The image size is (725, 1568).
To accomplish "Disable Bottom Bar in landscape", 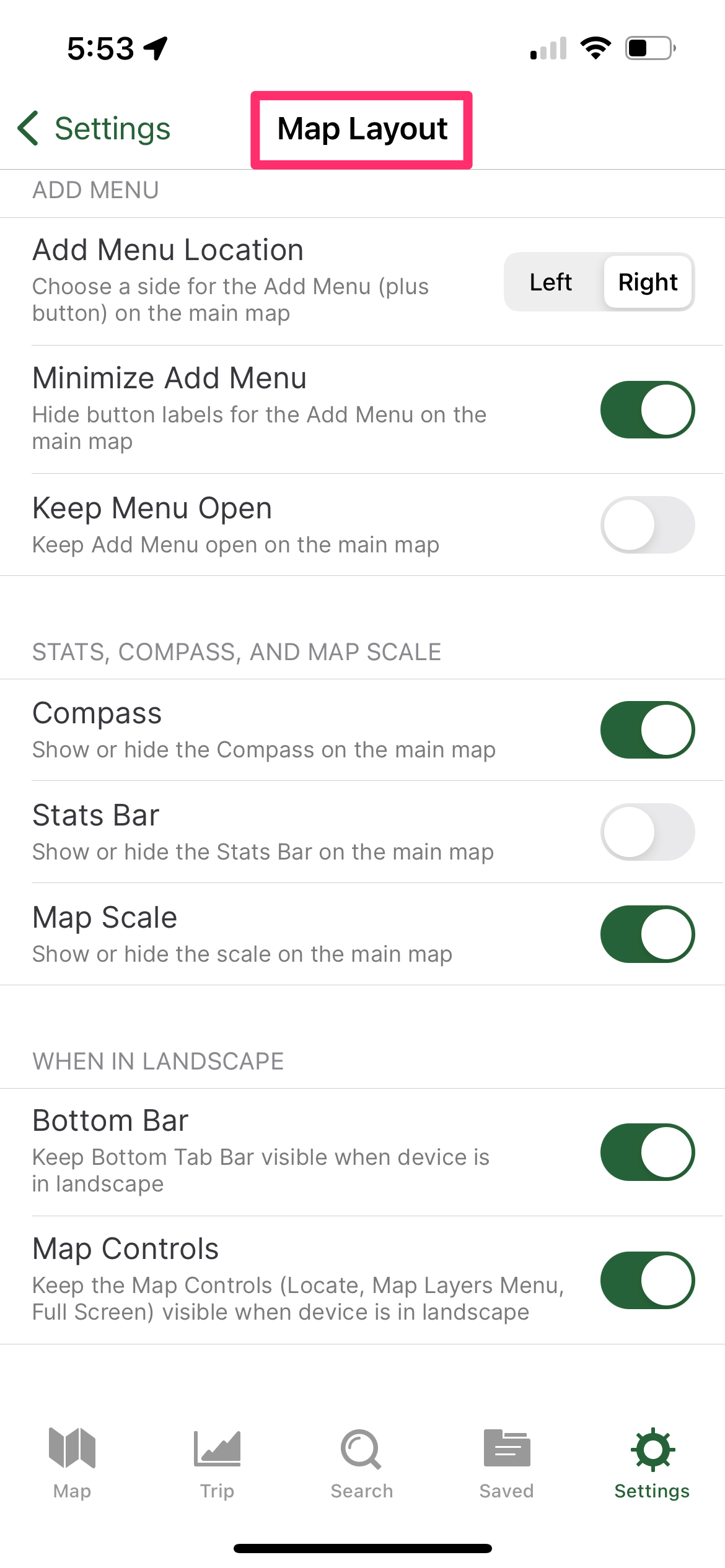I will click(648, 1152).
